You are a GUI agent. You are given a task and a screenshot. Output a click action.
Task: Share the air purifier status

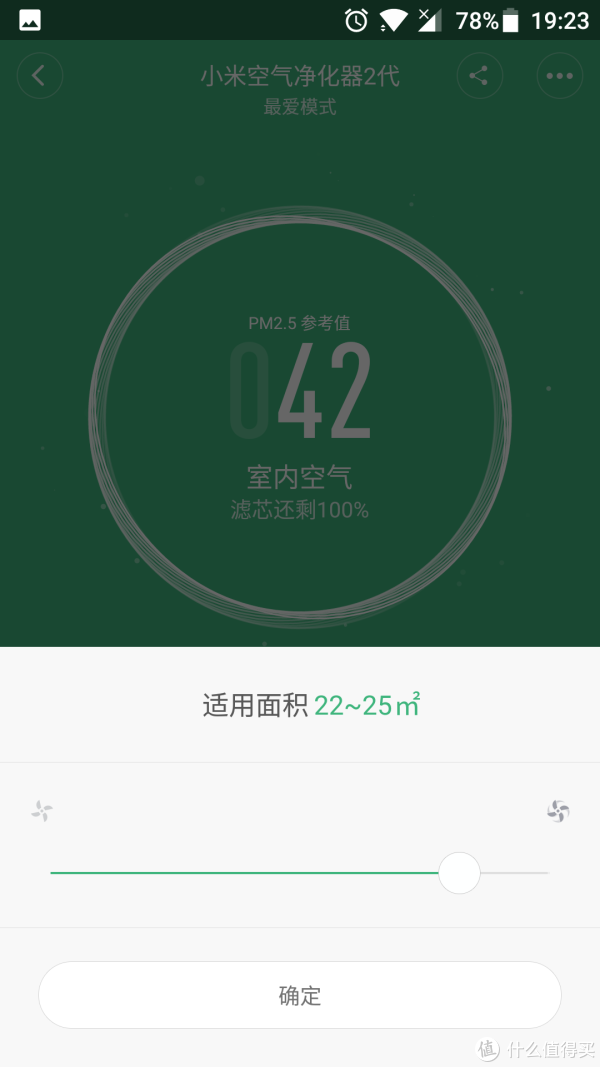(x=480, y=76)
